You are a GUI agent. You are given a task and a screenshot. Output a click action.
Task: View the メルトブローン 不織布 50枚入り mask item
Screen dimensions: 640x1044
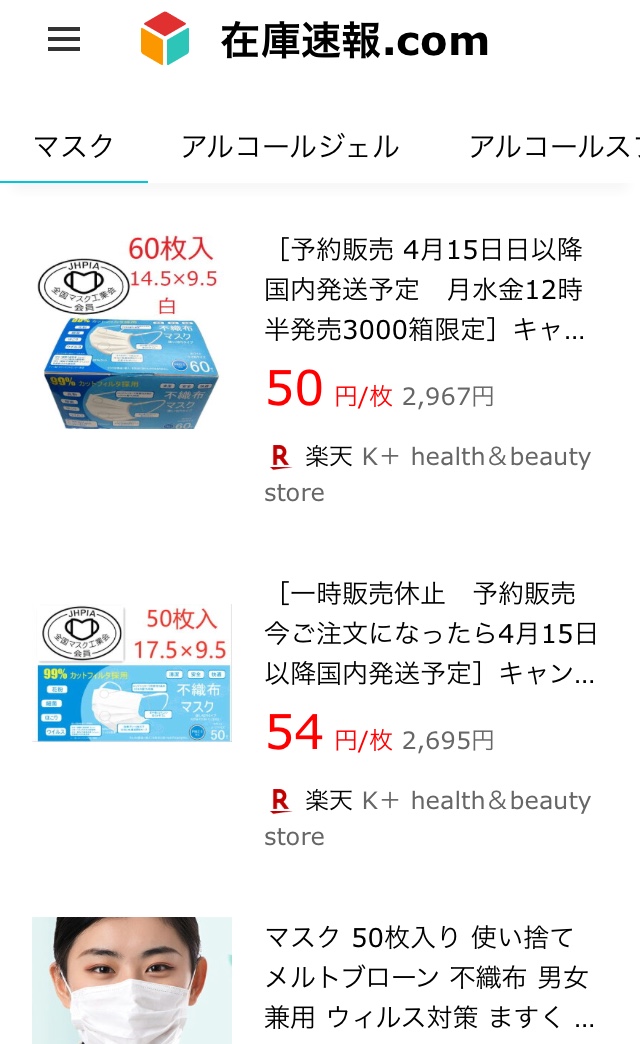320,977
